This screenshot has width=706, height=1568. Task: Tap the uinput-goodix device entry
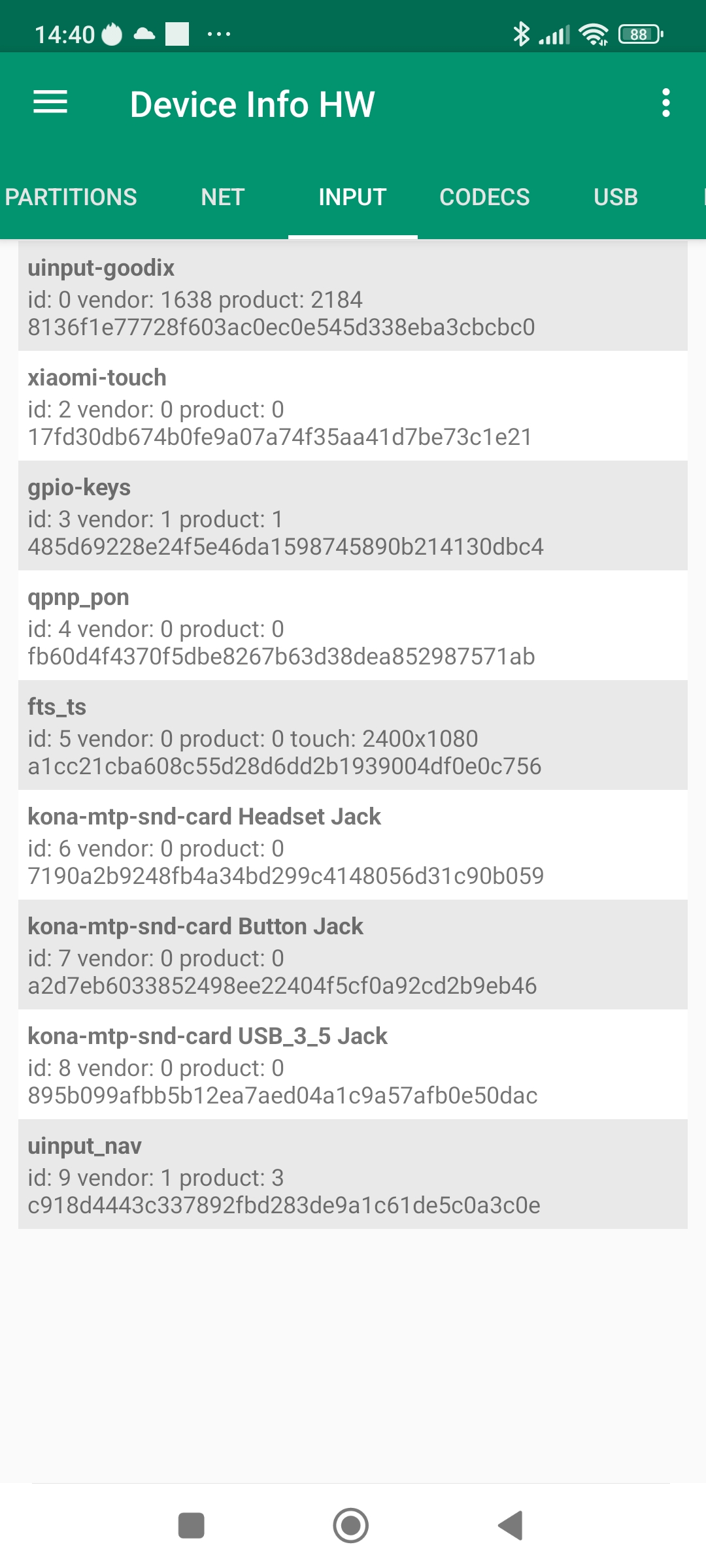[x=353, y=297]
